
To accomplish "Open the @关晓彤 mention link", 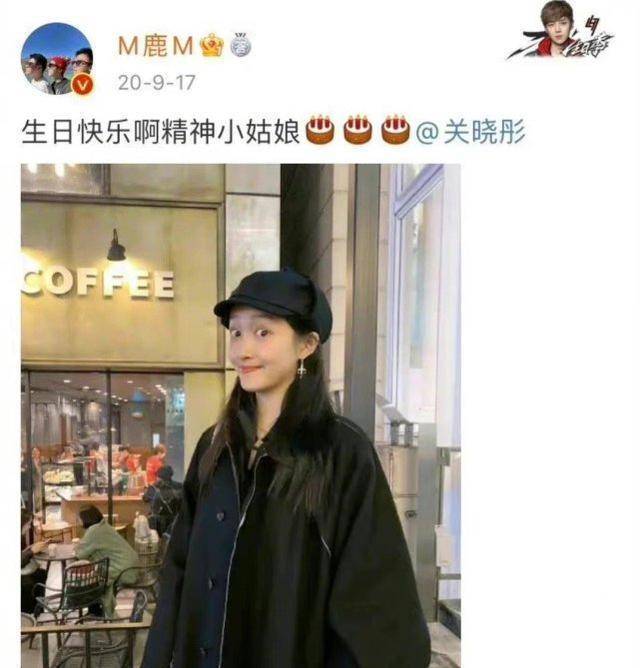I will point(470,132).
